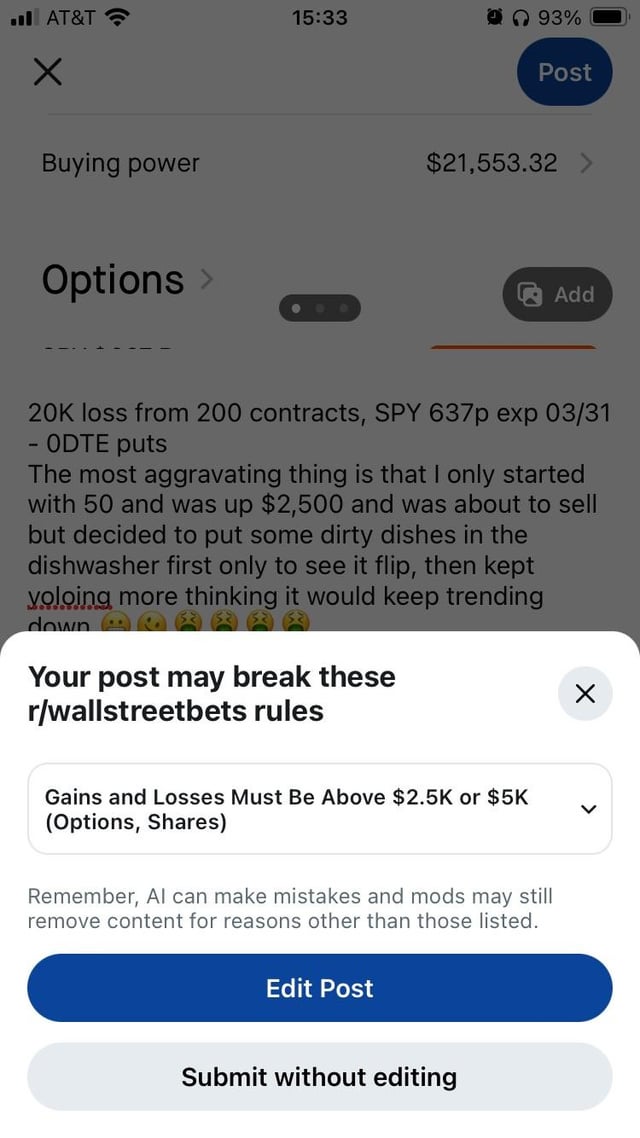Dismiss the rules warning sheet

coord(585,693)
